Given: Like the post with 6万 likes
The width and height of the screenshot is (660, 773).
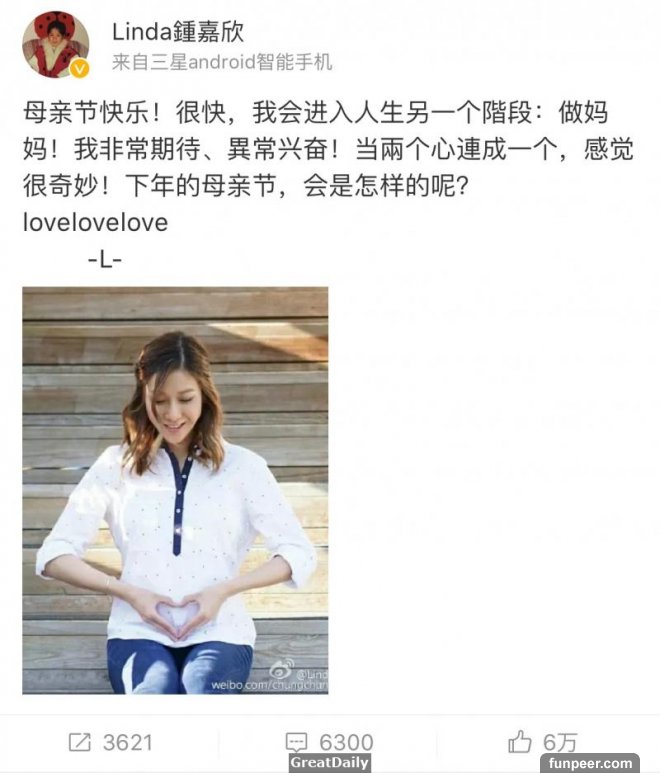Looking at the screenshot, I should (x=542, y=742).
